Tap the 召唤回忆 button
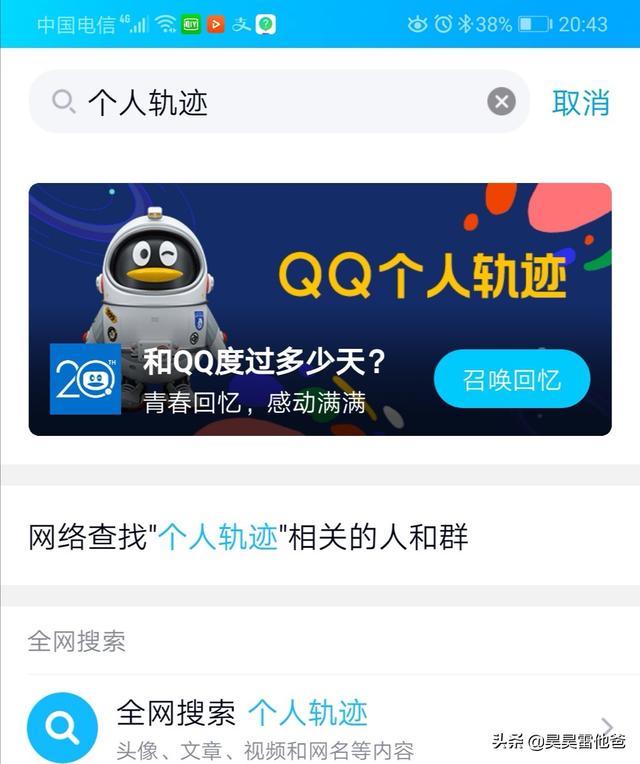The height and width of the screenshot is (764, 640). coord(511,379)
